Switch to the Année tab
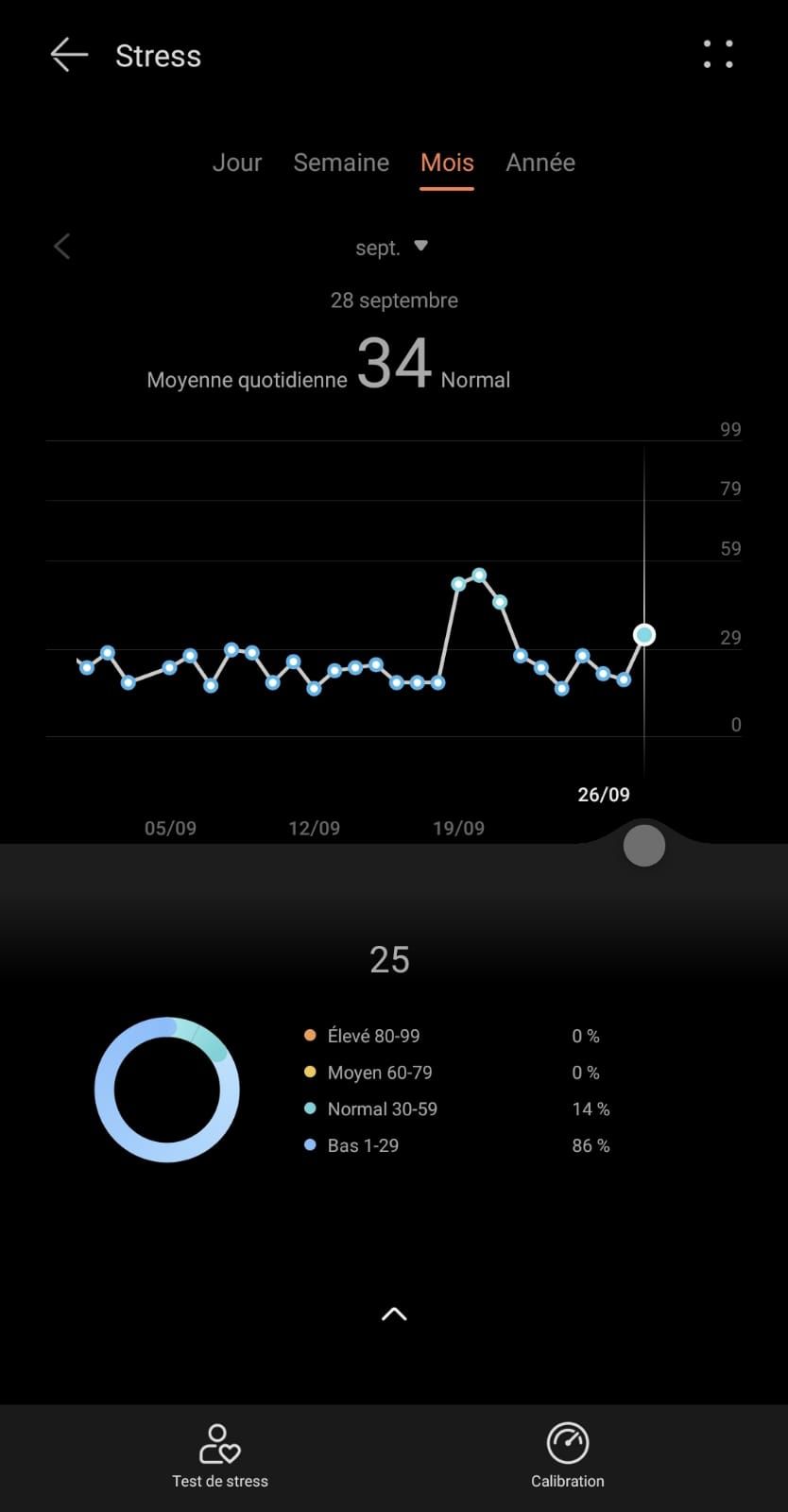 pyautogui.click(x=540, y=163)
